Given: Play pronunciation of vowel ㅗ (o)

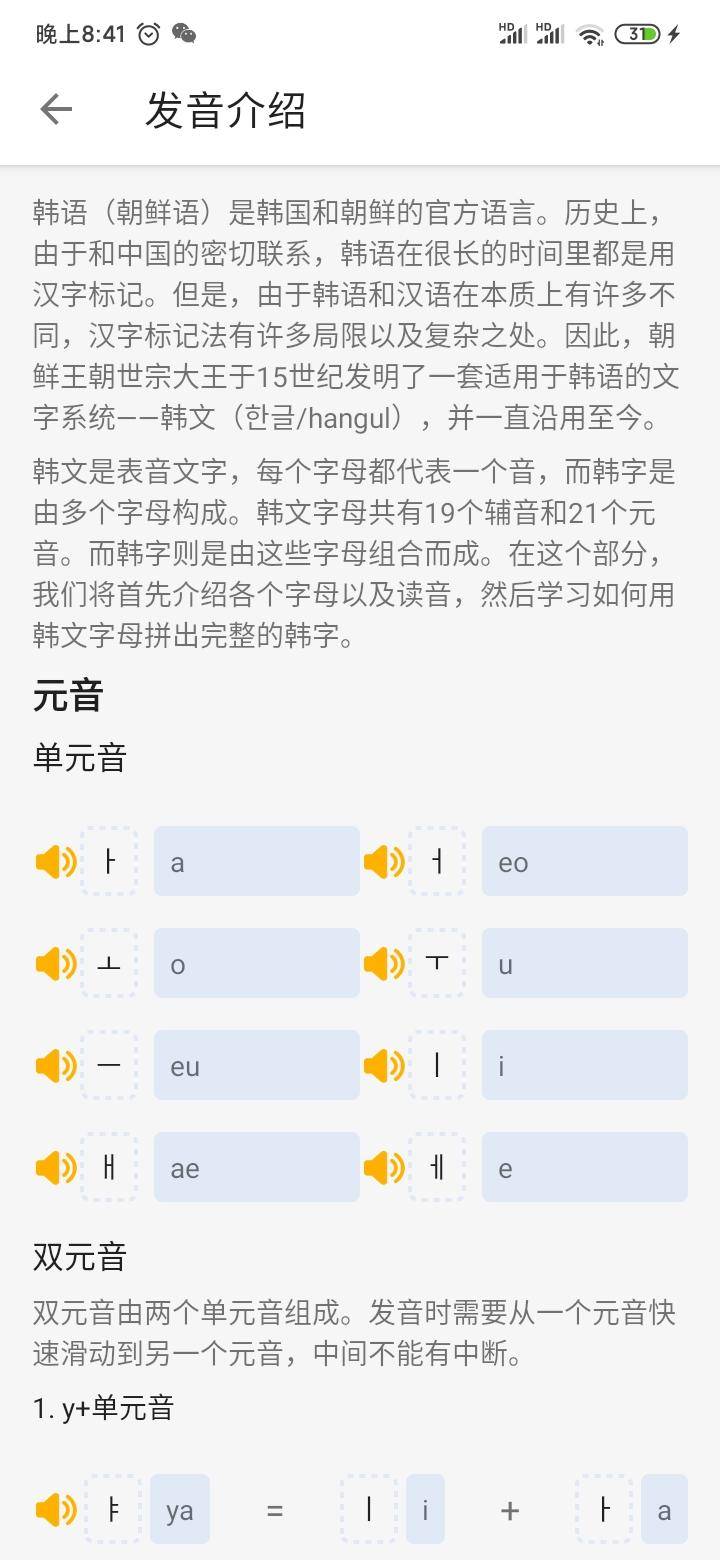Looking at the screenshot, I should click(x=55, y=963).
